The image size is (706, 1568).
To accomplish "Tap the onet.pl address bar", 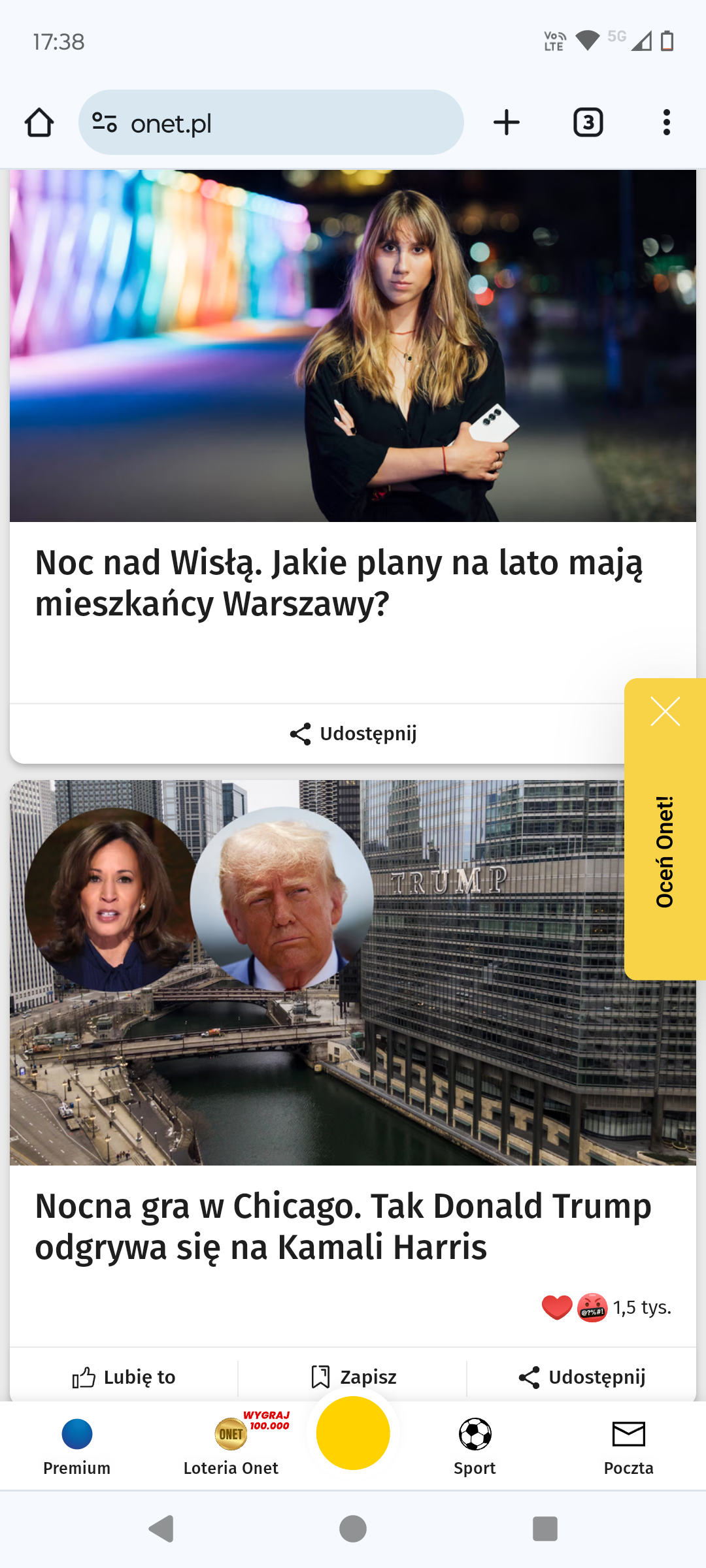I will (271, 123).
